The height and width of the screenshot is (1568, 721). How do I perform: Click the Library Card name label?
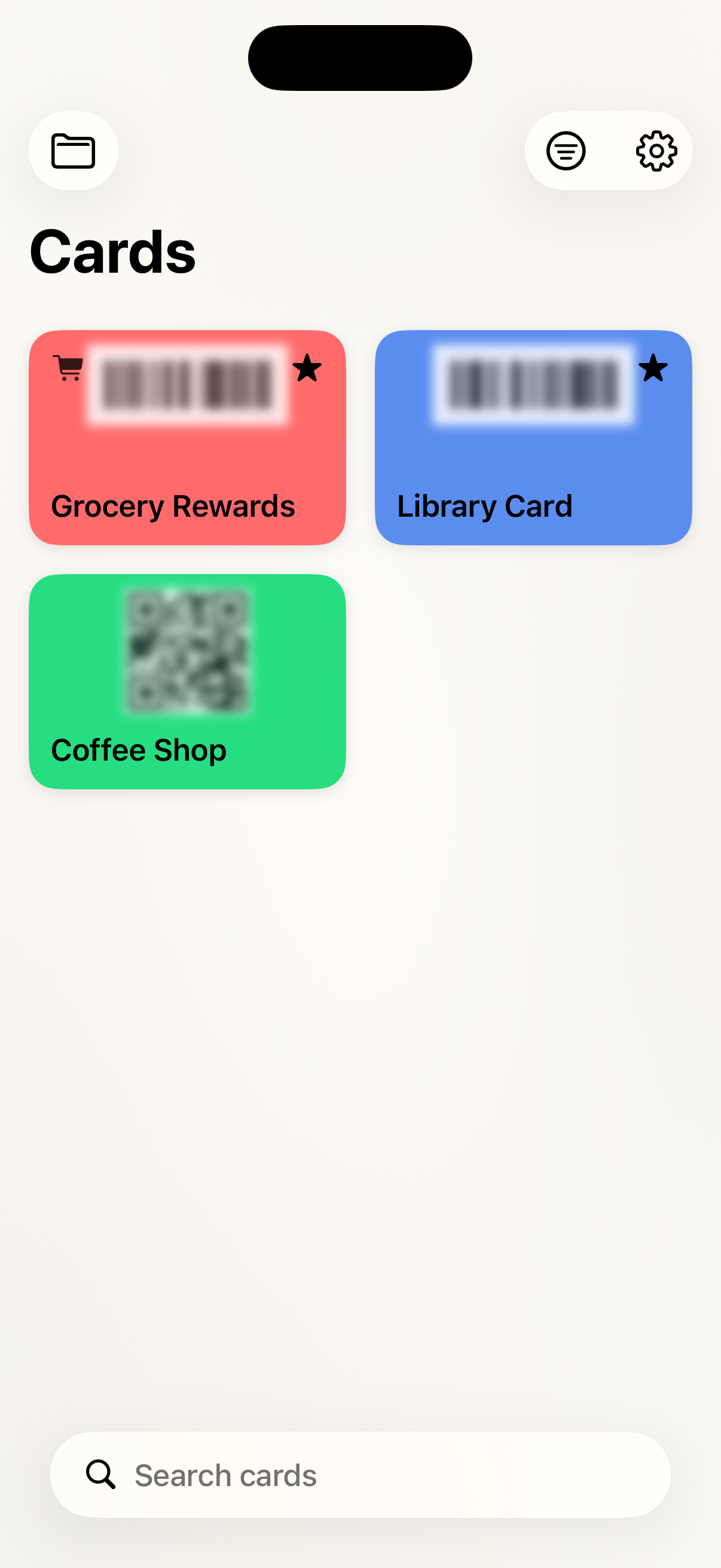485,505
